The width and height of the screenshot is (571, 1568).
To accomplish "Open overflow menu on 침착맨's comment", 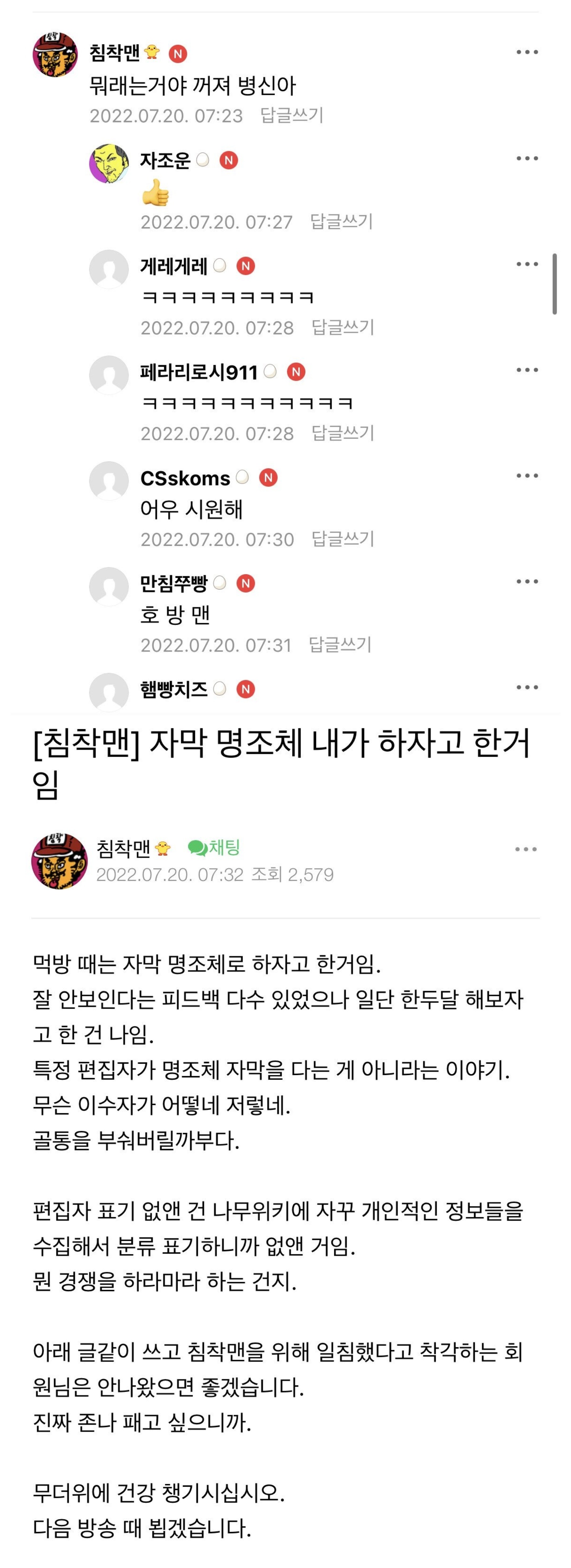I will (527, 52).
